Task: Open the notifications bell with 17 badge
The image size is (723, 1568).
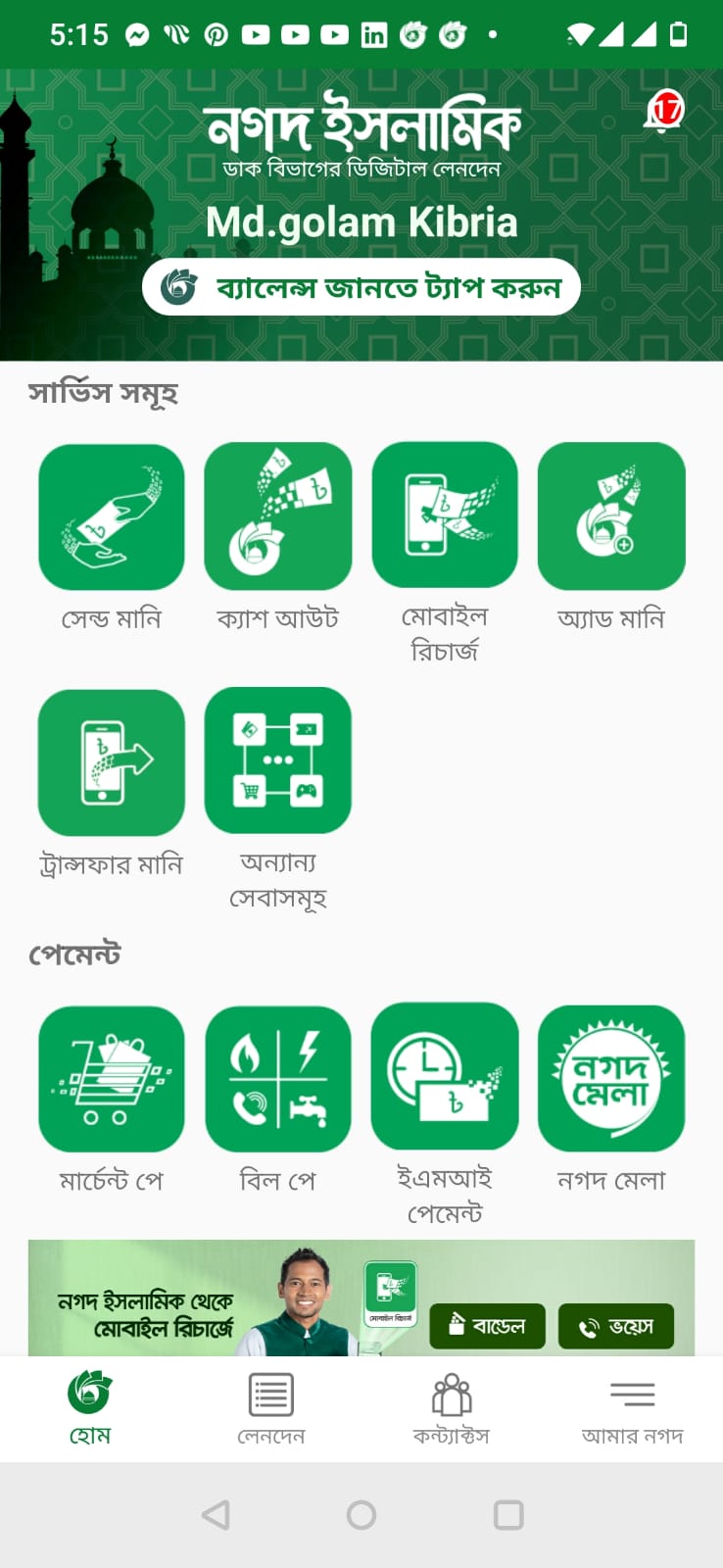Action: pyautogui.click(x=664, y=113)
